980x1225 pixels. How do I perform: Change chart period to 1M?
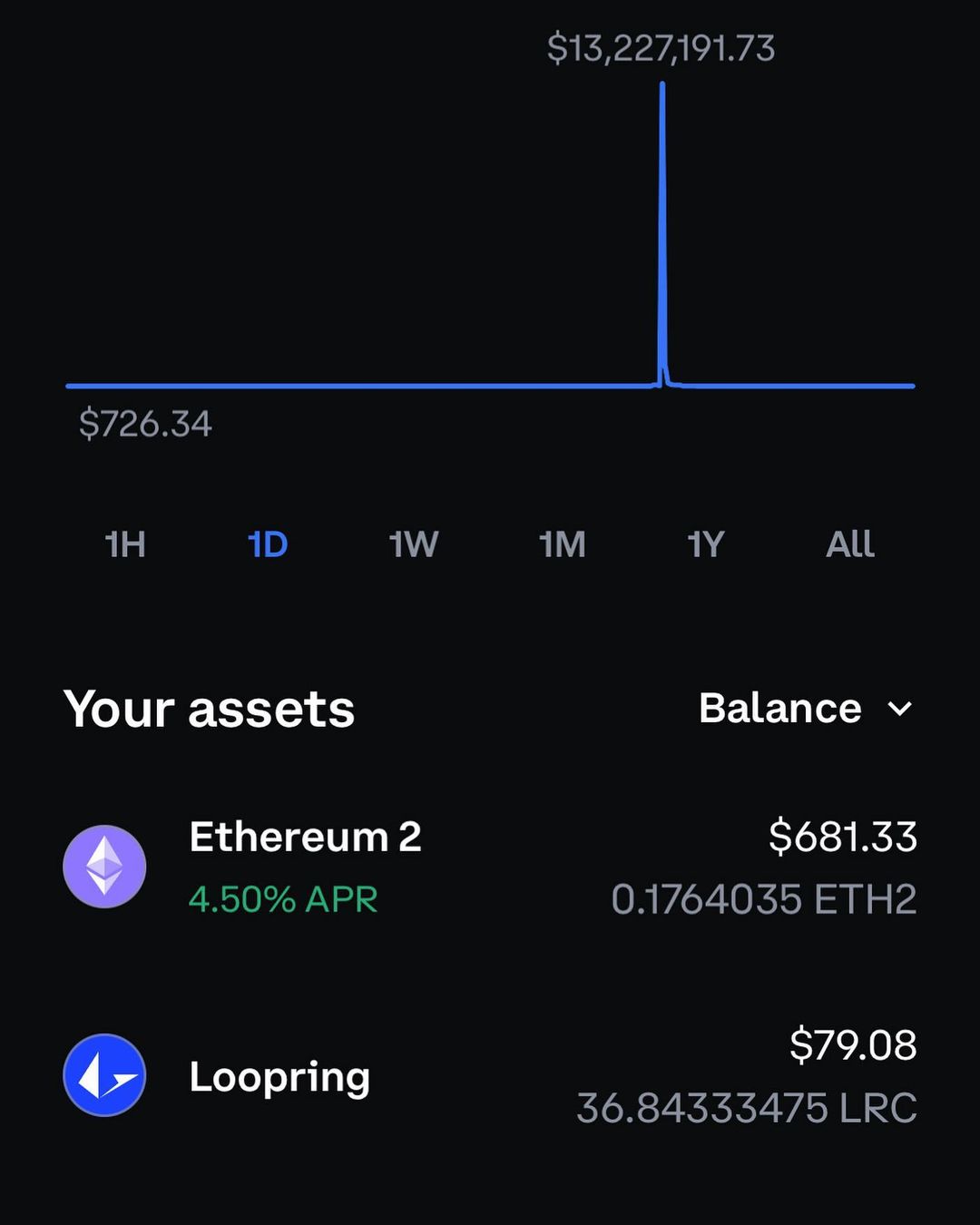pos(562,544)
